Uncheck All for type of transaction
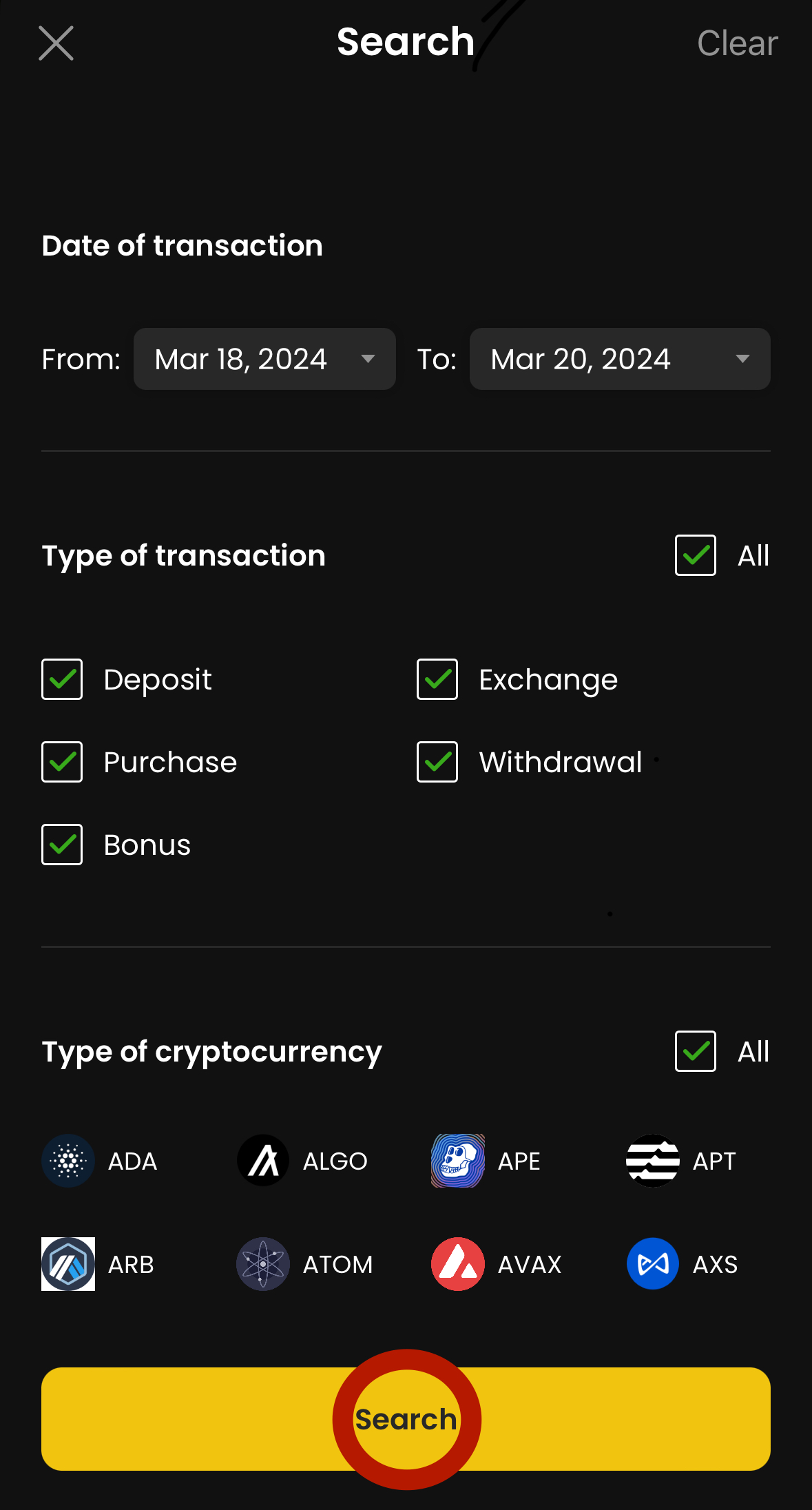Screen dimensions: 812x1510 696,555
